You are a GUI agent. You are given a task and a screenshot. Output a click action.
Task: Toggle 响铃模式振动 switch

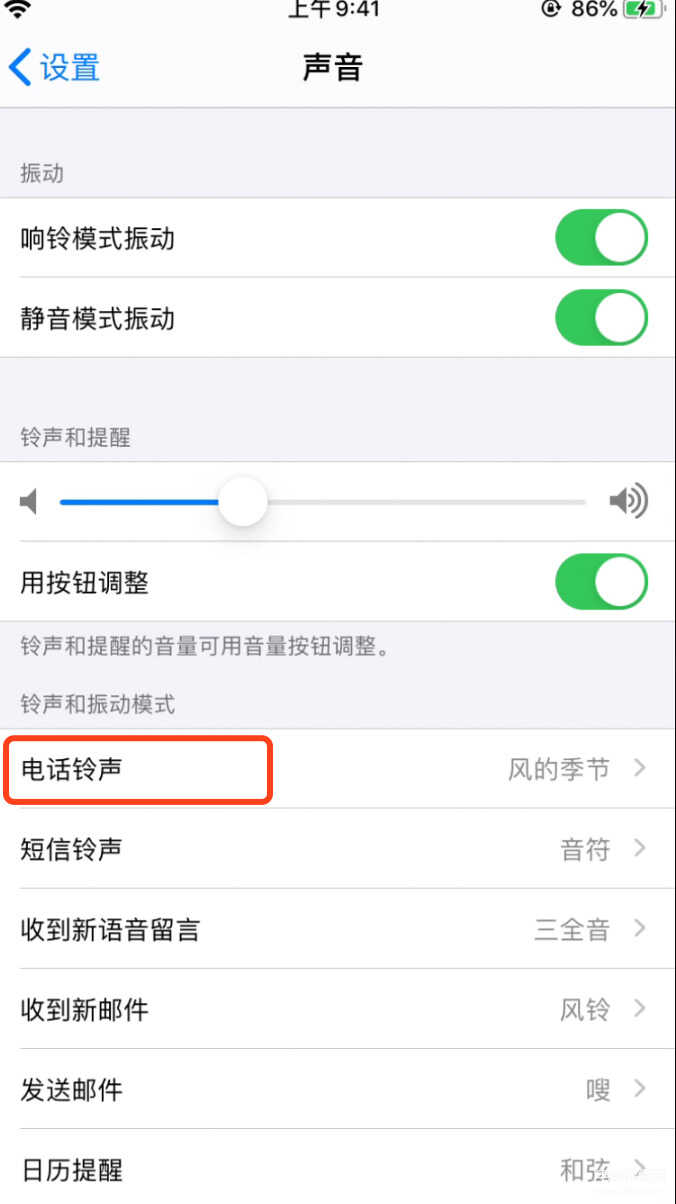coord(601,238)
